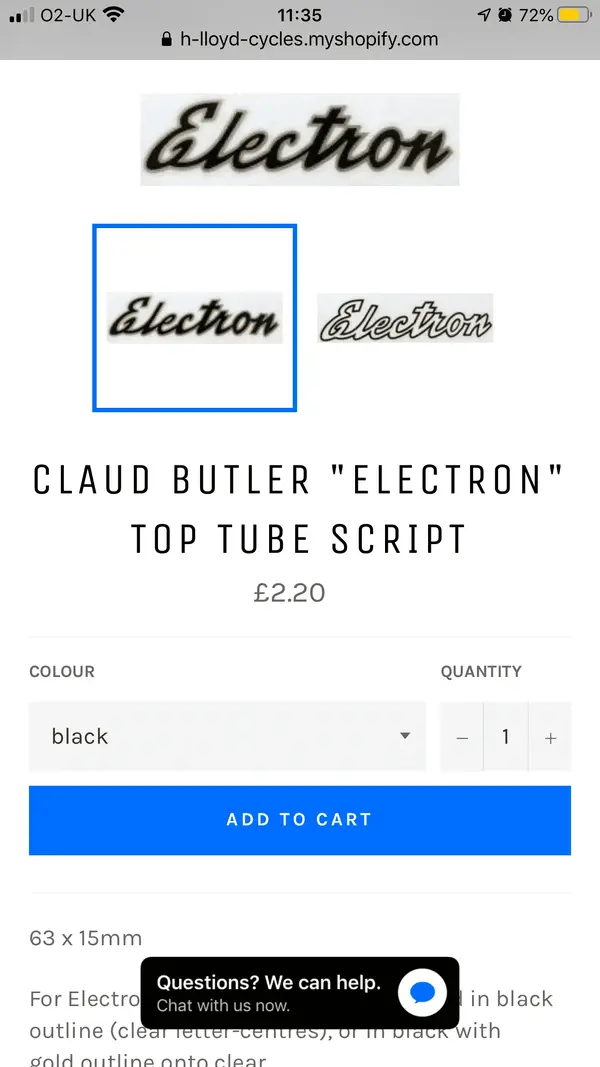
Task: Open the main Electron product image
Action: pyautogui.click(x=300, y=139)
